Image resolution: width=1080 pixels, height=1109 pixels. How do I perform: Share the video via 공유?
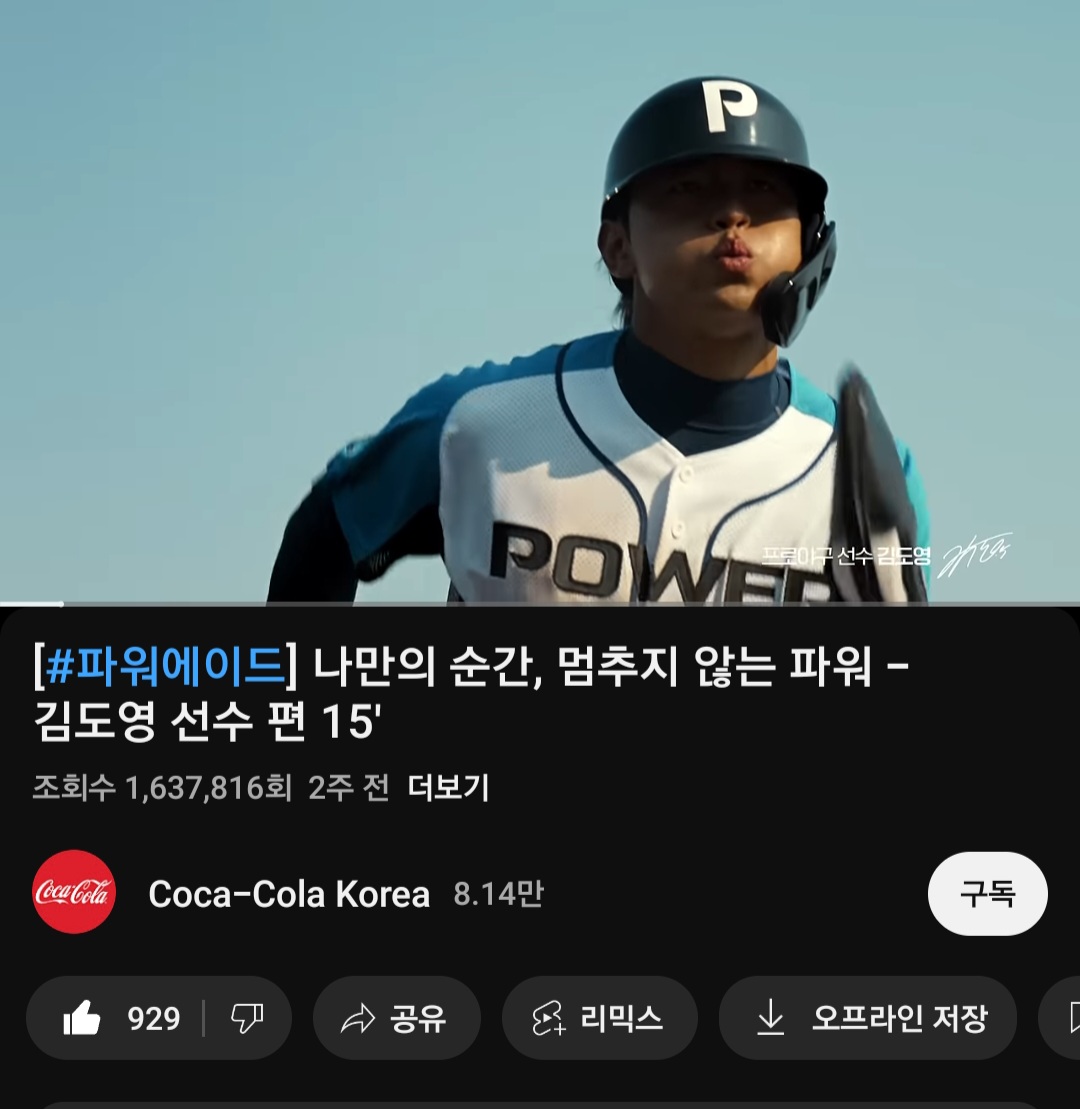click(397, 1019)
